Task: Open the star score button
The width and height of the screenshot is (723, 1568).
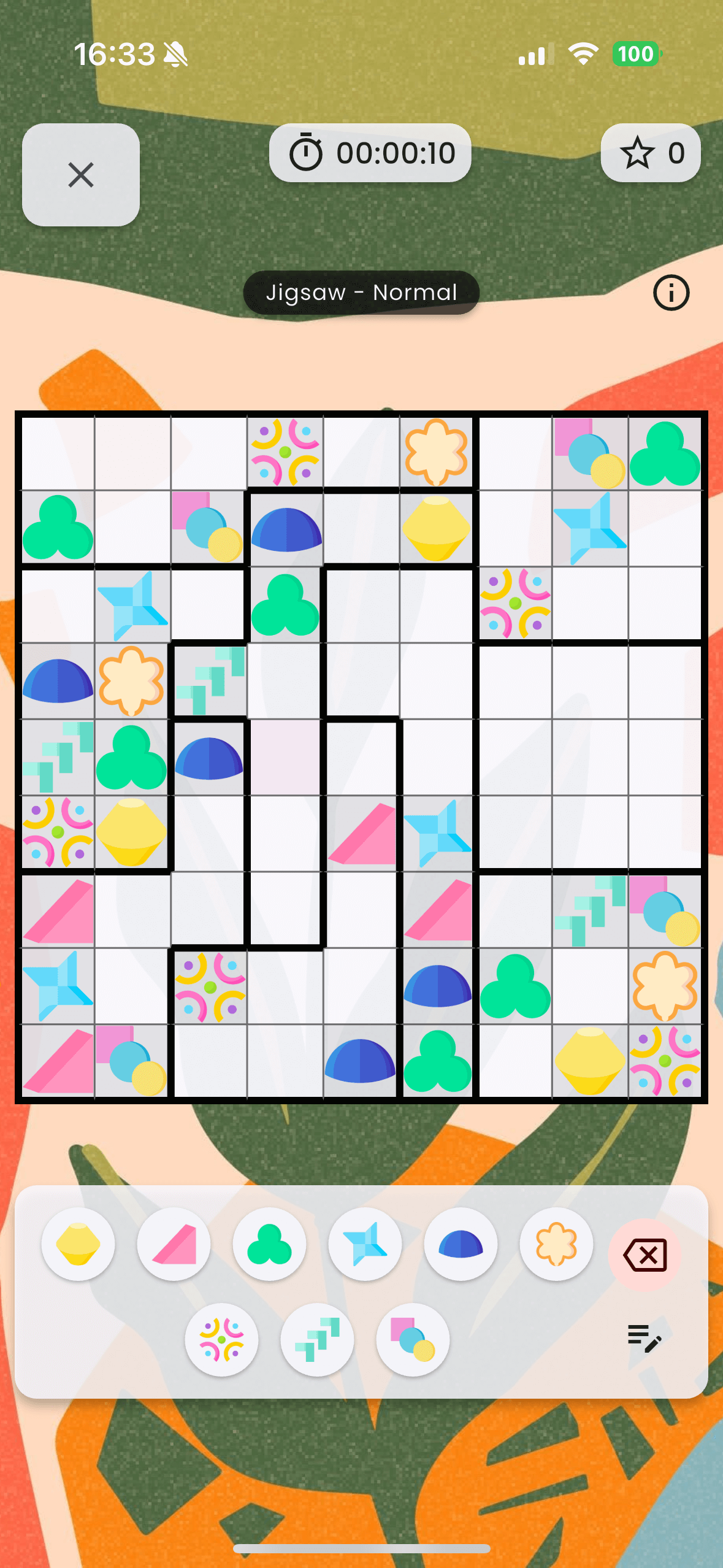Action: (x=651, y=153)
